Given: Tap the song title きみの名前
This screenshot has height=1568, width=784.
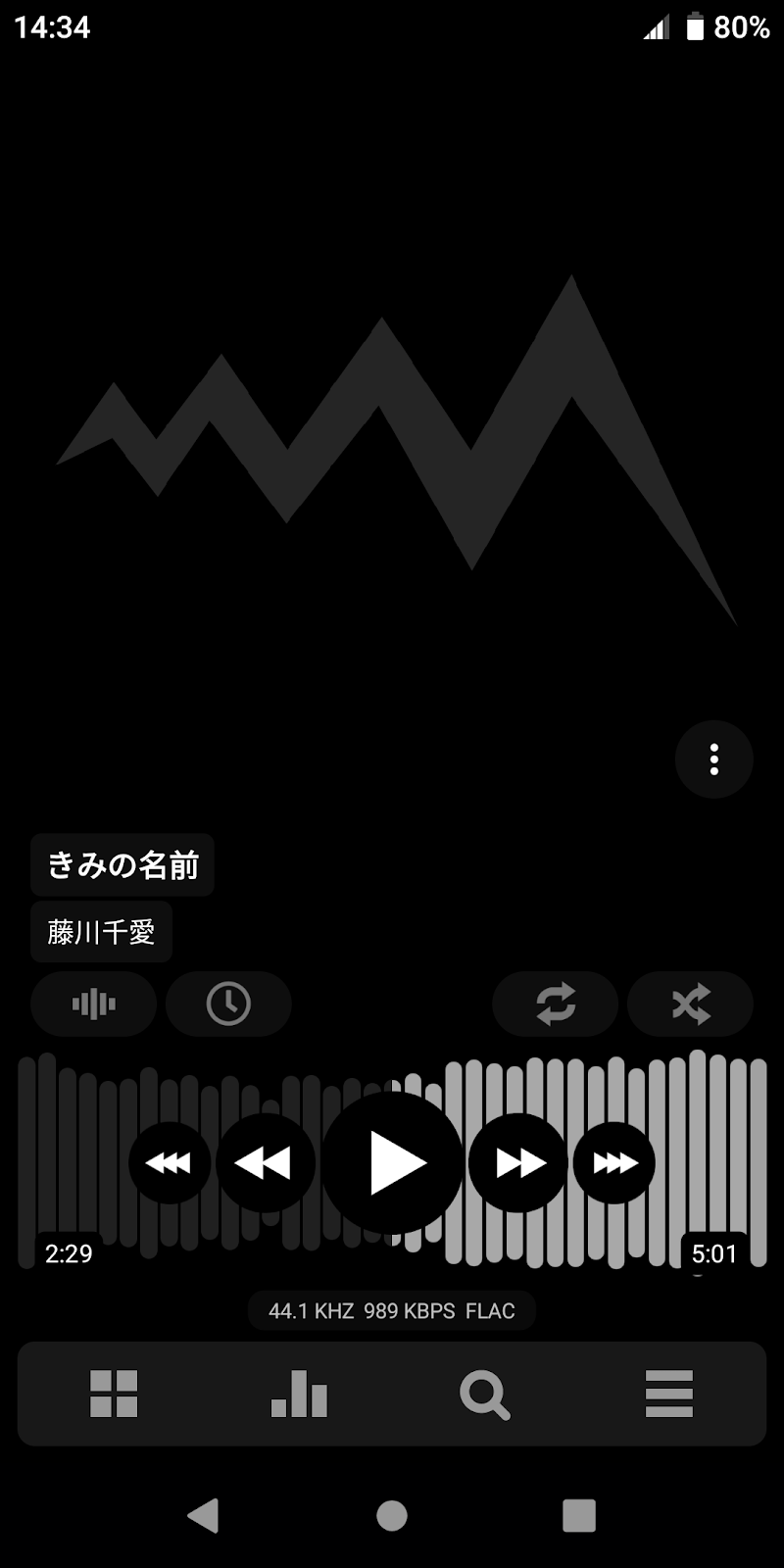Looking at the screenshot, I should 122,864.
